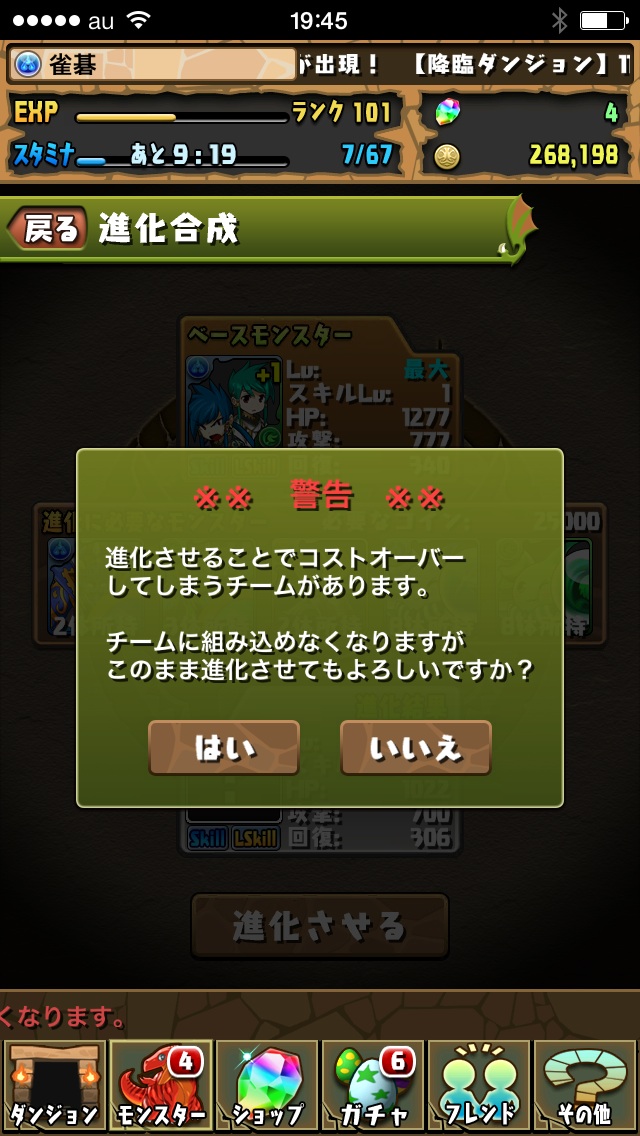Go back using the 戻る button

pos(48,229)
